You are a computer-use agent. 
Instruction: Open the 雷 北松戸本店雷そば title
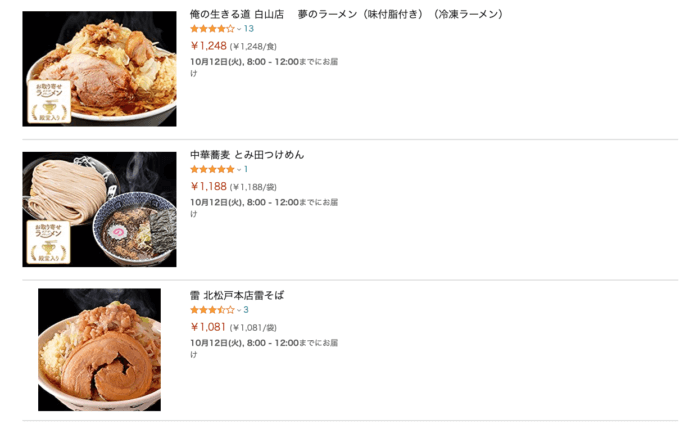[237, 296]
